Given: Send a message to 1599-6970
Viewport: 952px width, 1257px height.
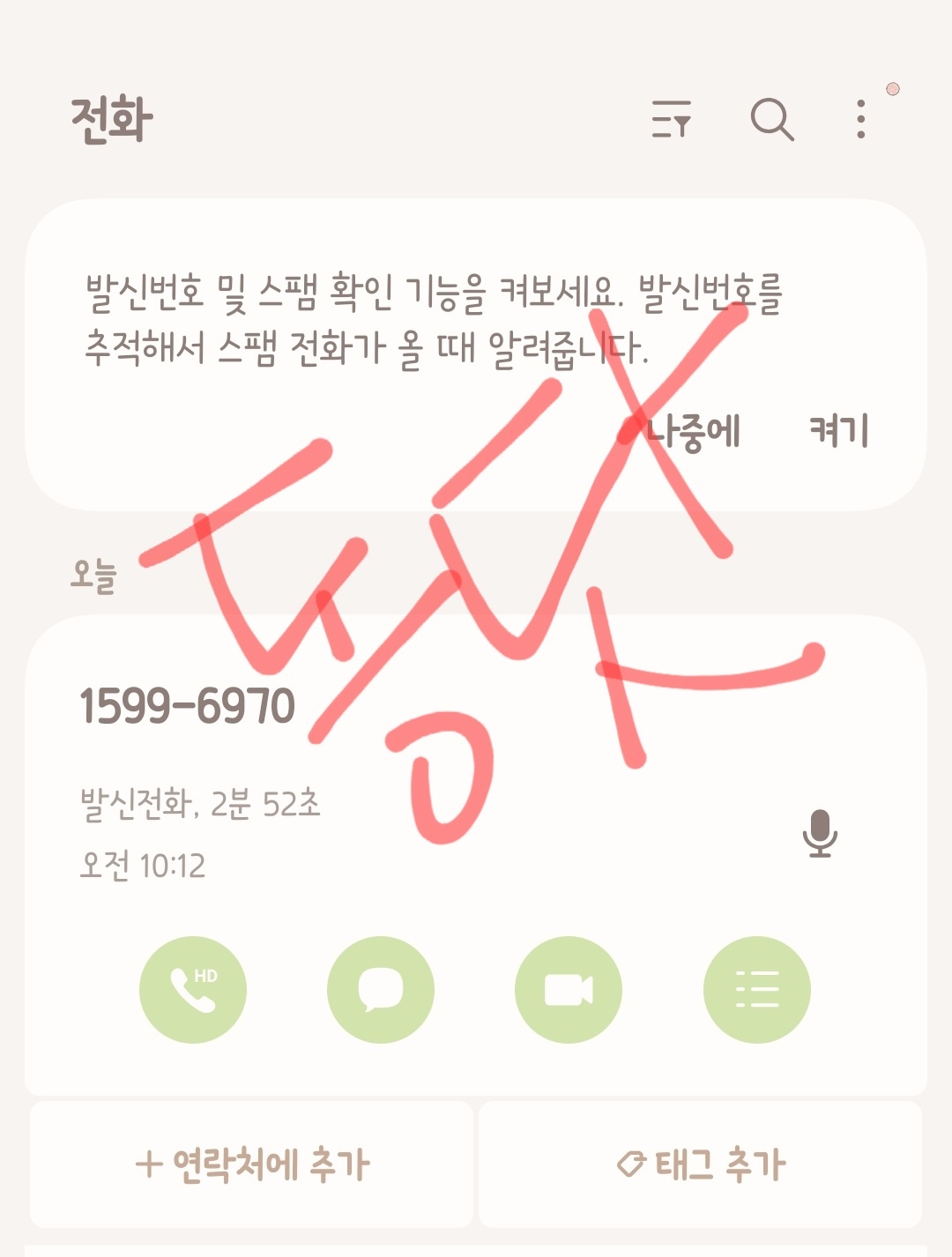Looking at the screenshot, I should click(381, 990).
